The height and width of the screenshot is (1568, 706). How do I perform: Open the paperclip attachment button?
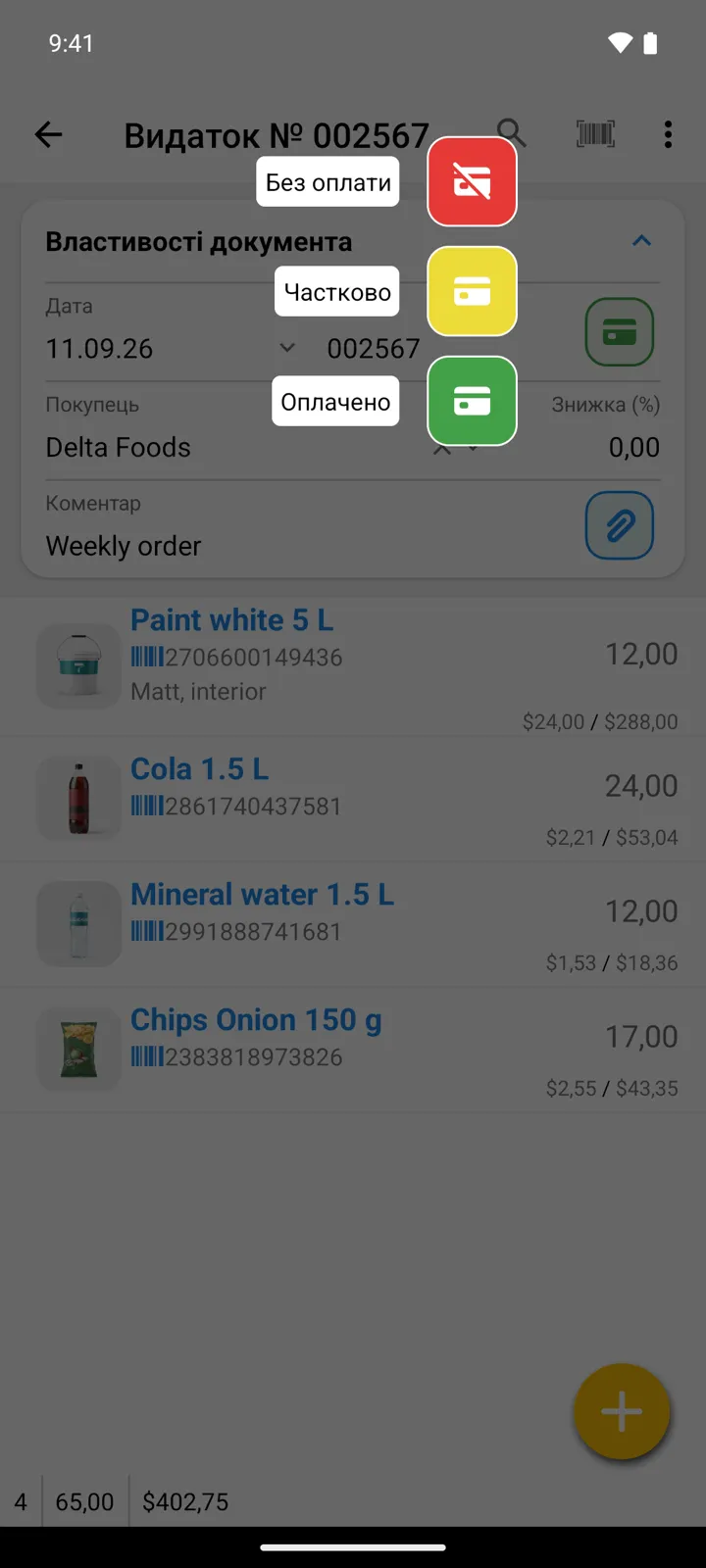620,525
